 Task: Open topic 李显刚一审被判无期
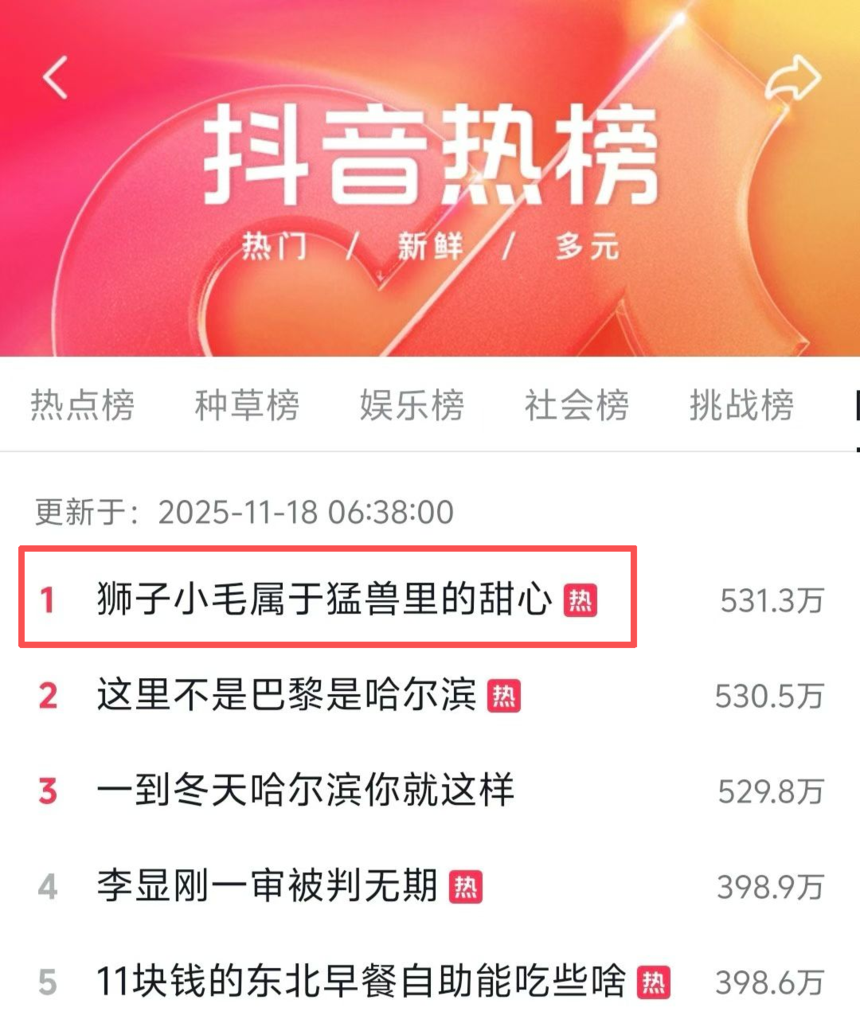(267, 886)
